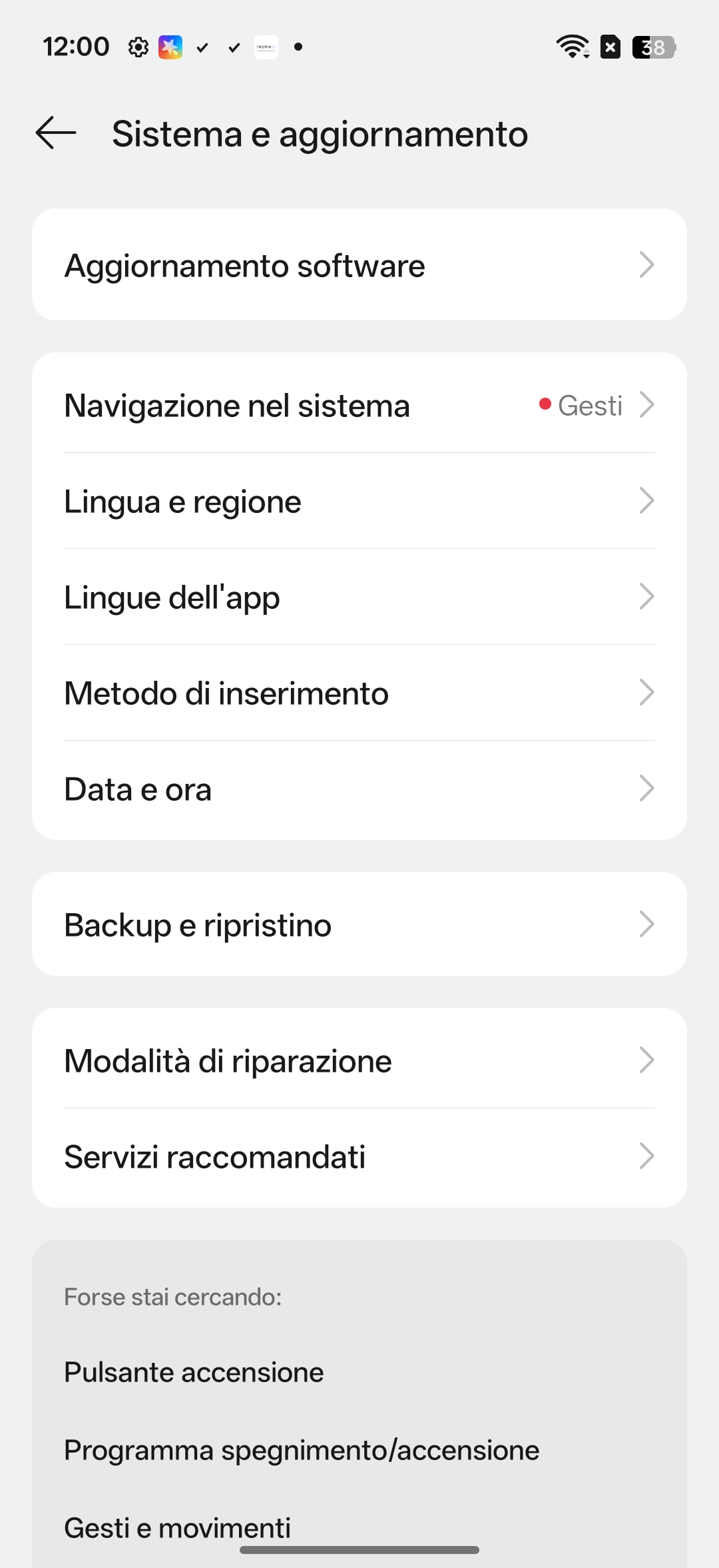The height and width of the screenshot is (1568, 719).
Task: Open Servizi raccomandati
Action: pyautogui.click(x=359, y=1156)
